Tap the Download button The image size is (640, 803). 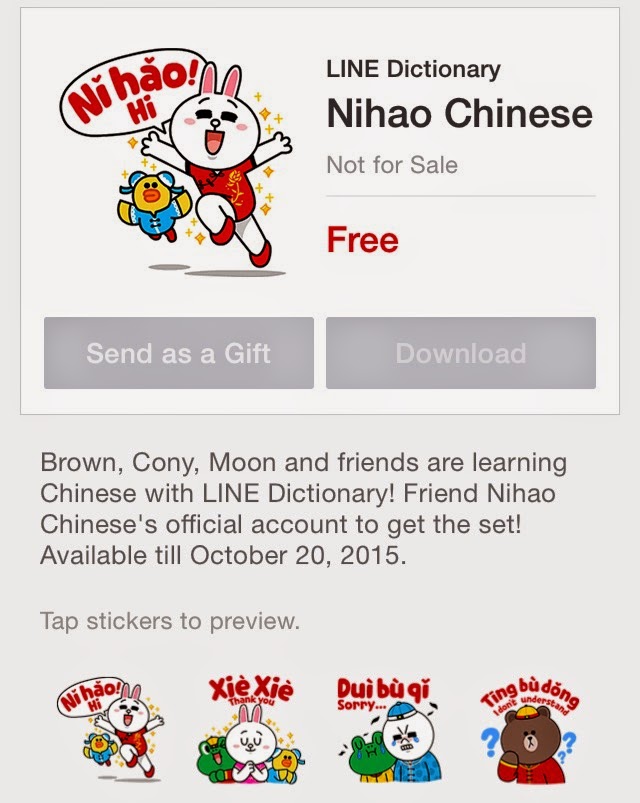pos(460,353)
